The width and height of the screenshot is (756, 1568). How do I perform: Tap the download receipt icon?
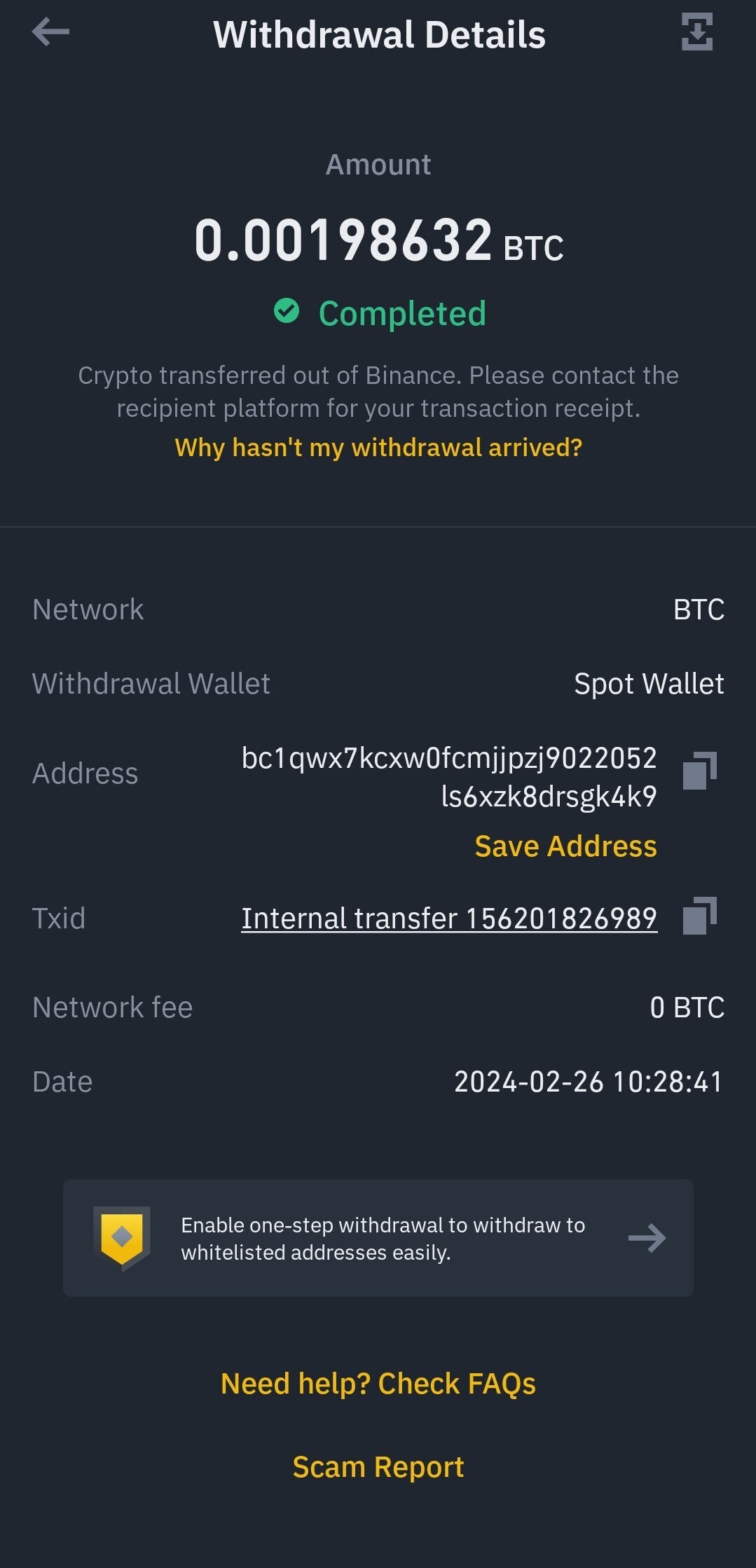(x=697, y=32)
